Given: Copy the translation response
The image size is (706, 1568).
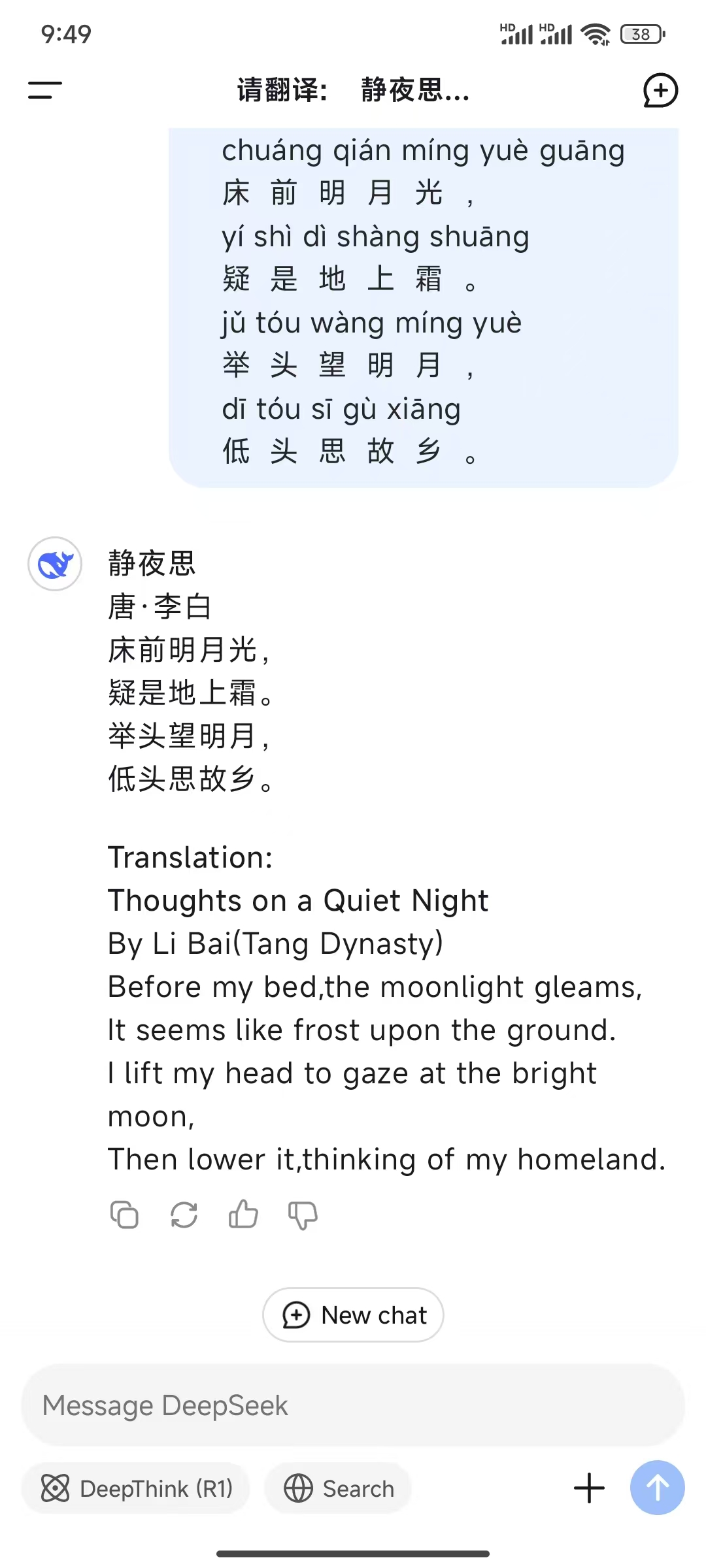Looking at the screenshot, I should 124,1215.
